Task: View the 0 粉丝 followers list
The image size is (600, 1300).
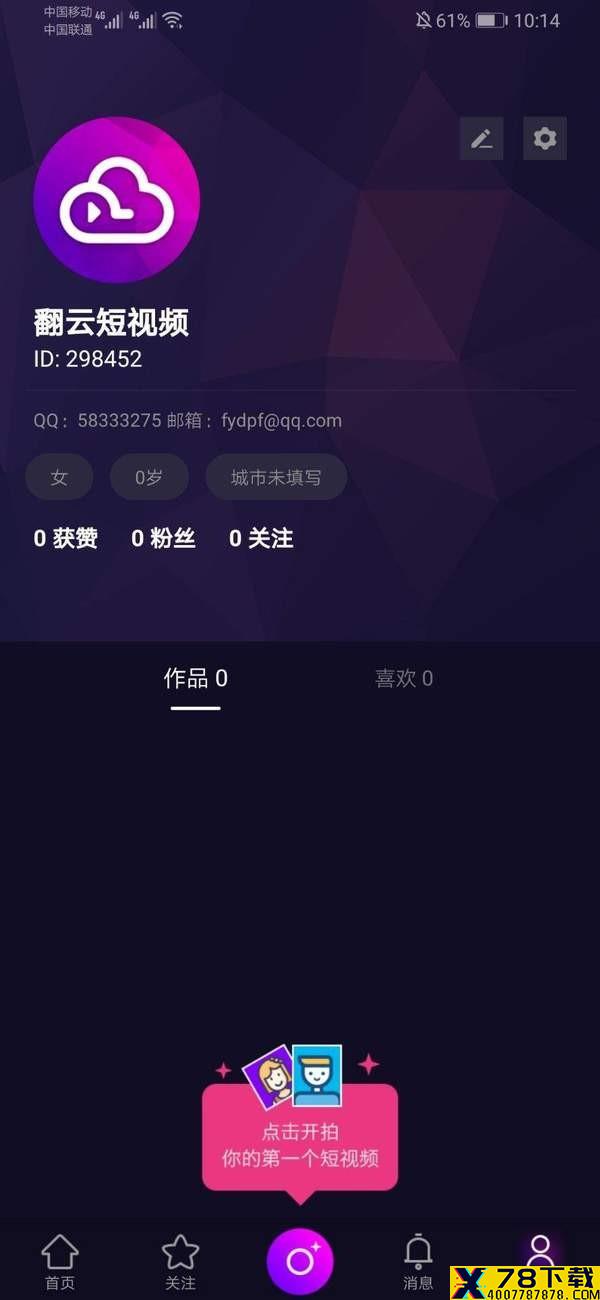Action: click(x=163, y=539)
